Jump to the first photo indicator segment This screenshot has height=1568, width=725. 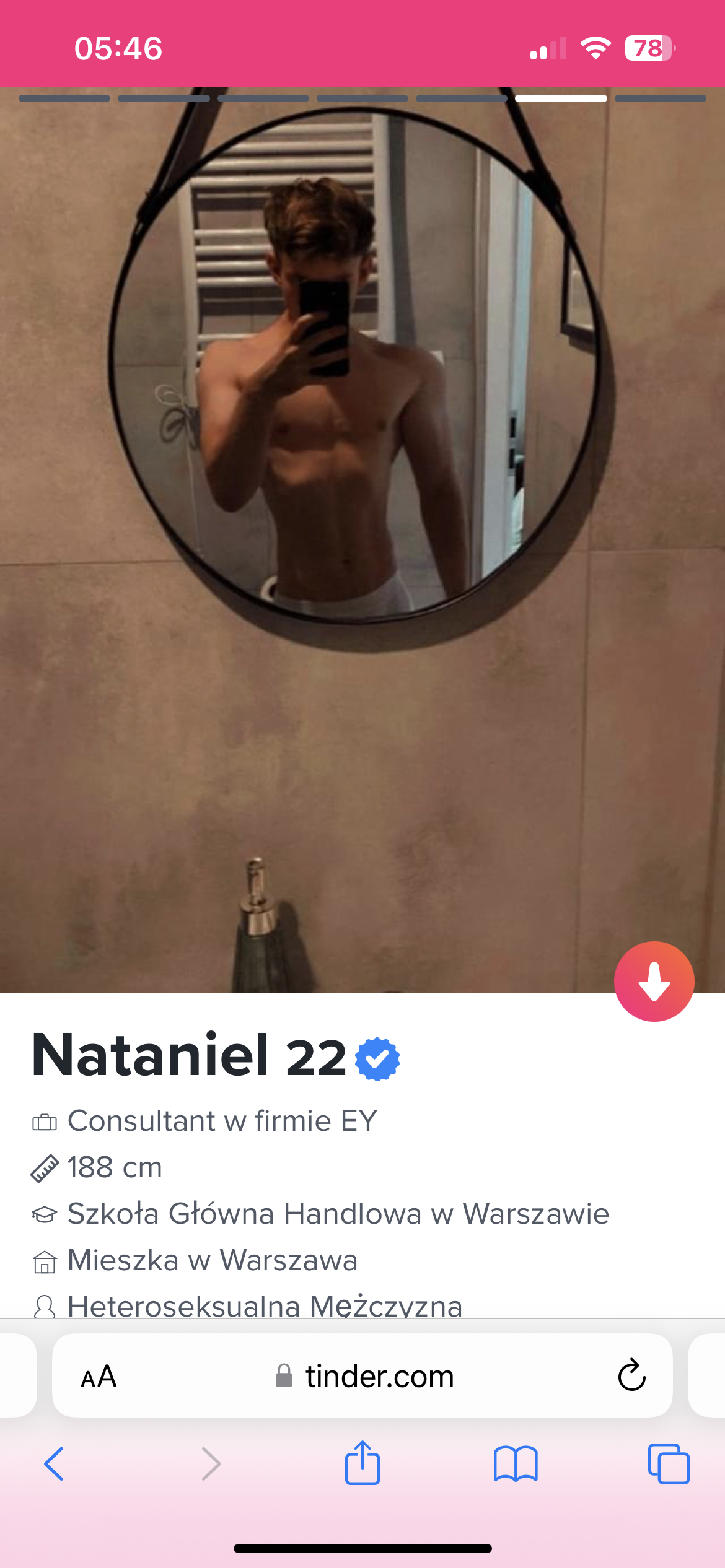pyautogui.click(x=64, y=98)
